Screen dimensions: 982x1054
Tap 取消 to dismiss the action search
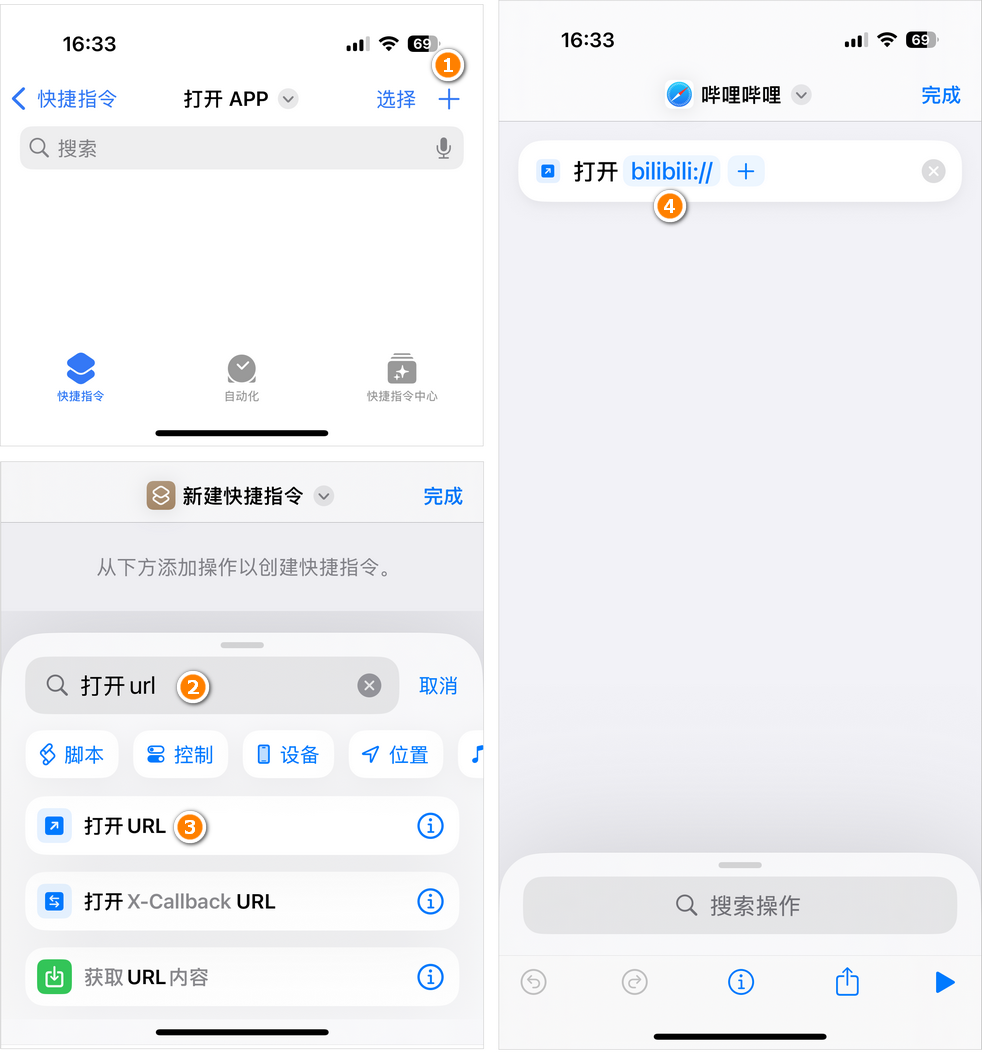[438, 685]
